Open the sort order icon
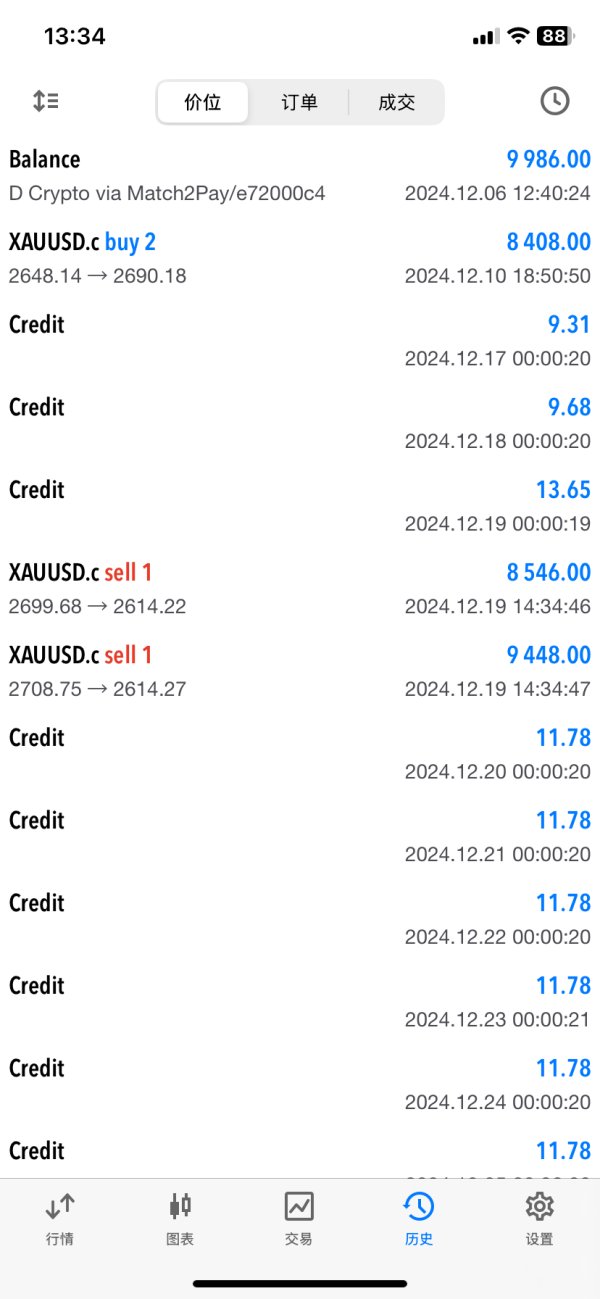 46,101
